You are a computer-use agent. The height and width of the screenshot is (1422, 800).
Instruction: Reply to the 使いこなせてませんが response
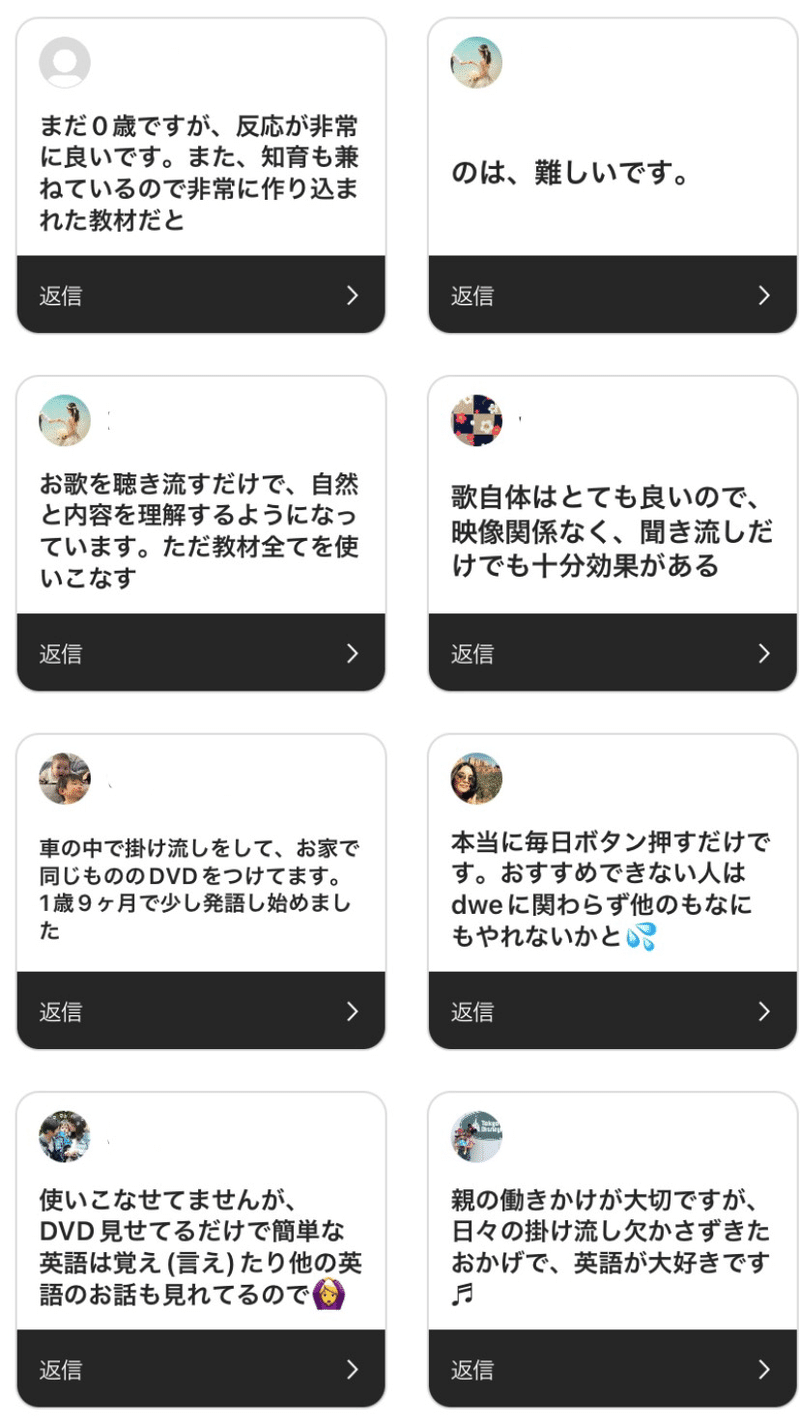click(200, 1369)
